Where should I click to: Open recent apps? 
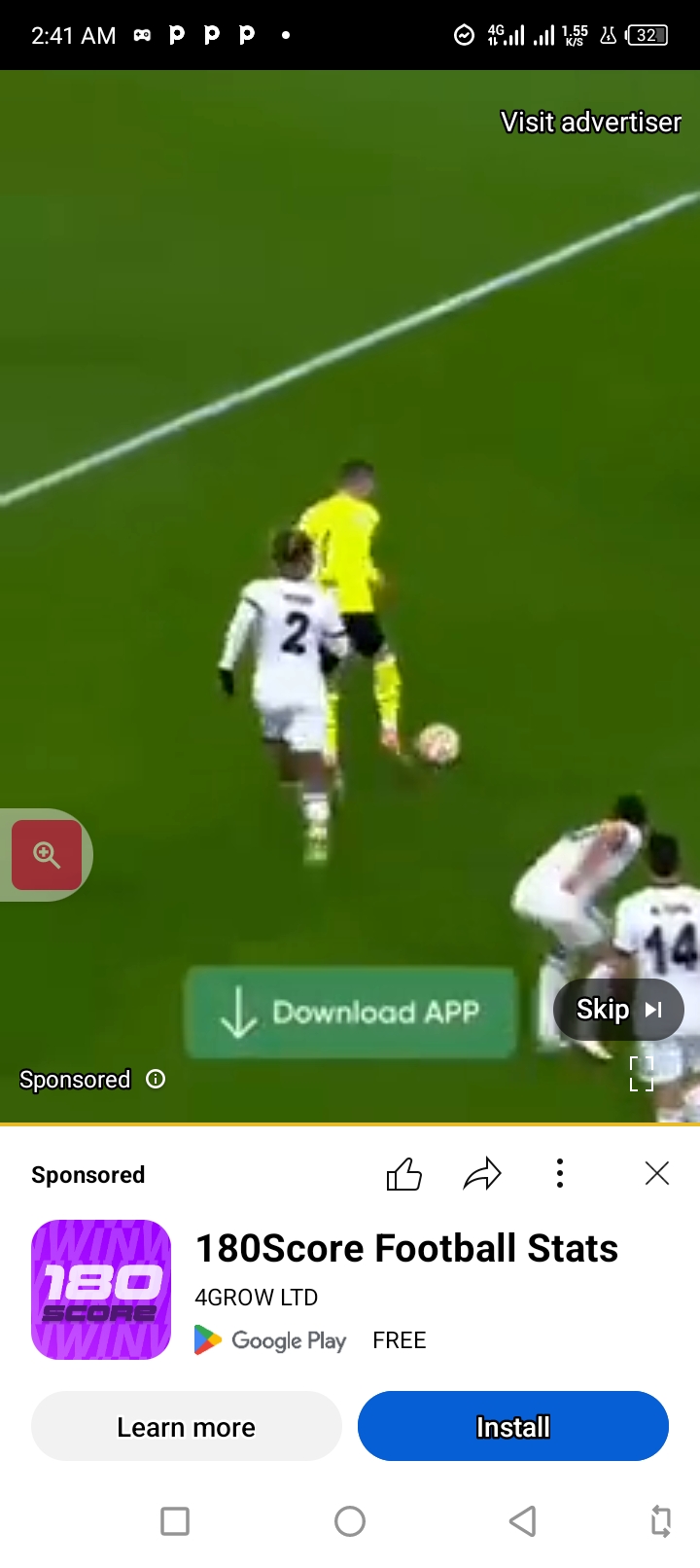coord(175,1521)
